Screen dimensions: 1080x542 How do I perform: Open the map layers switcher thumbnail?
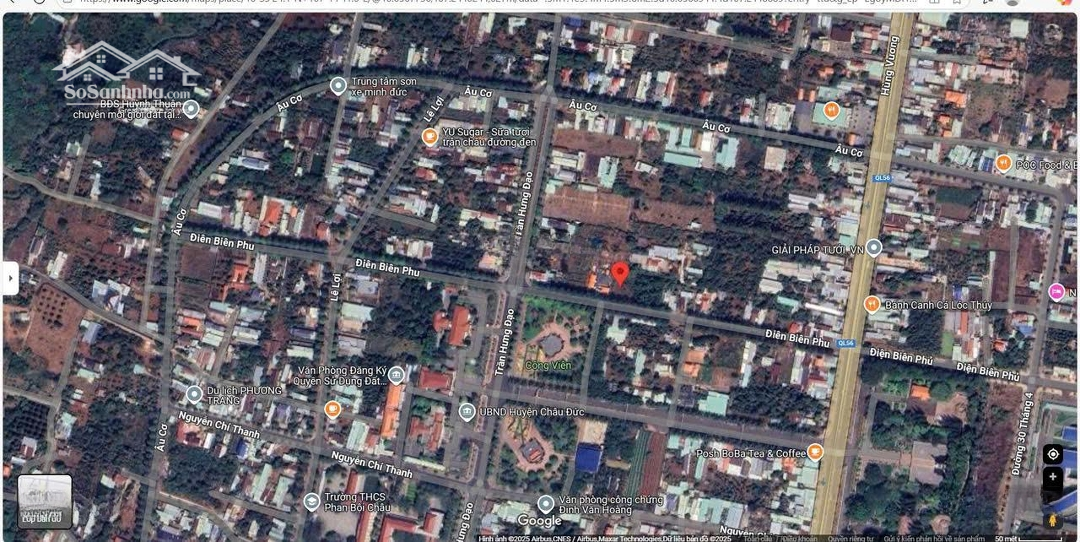click(44, 501)
